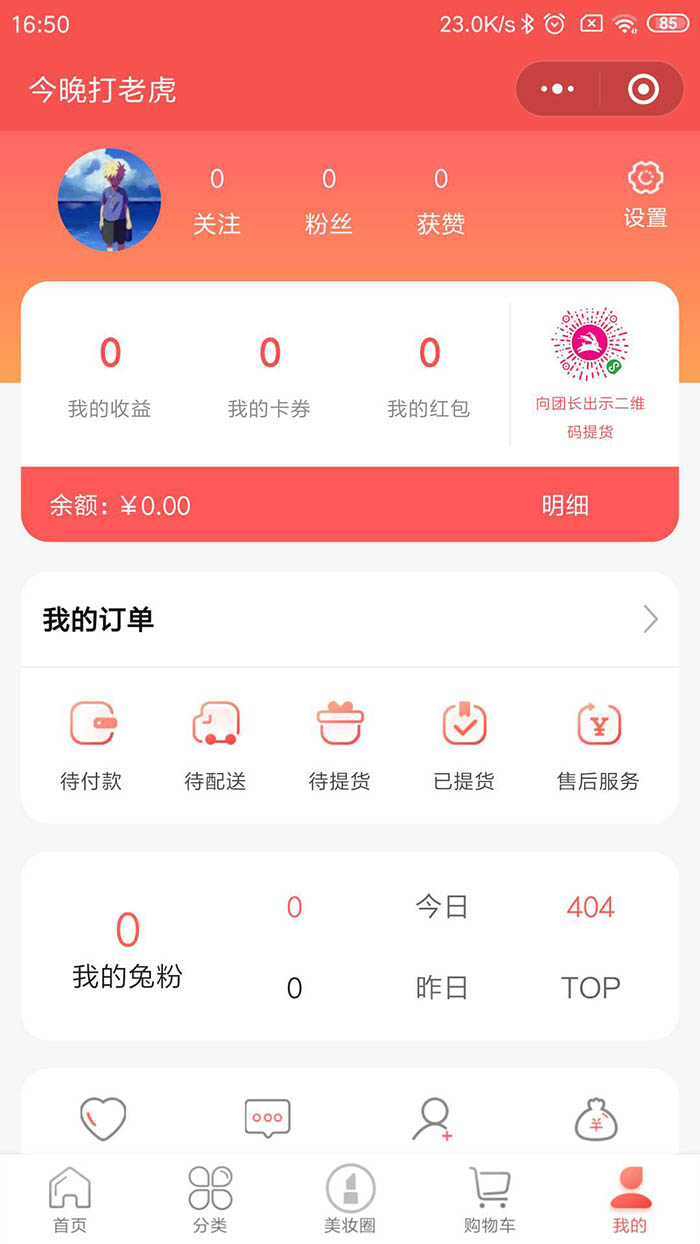The height and width of the screenshot is (1244, 700).
Task: View 待付款 orders
Action: point(91,745)
